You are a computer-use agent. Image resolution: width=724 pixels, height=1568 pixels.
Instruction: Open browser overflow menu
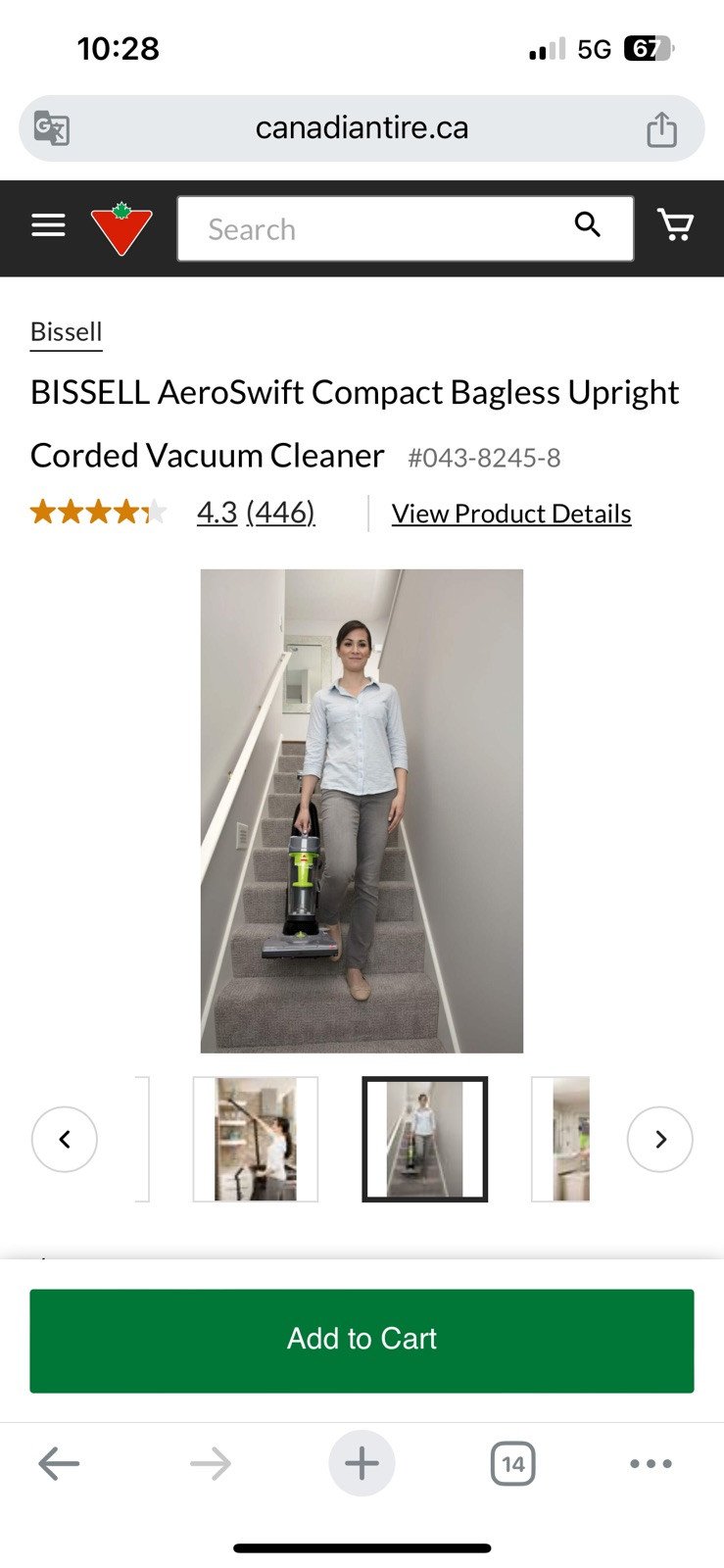click(x=651, y=1464)
